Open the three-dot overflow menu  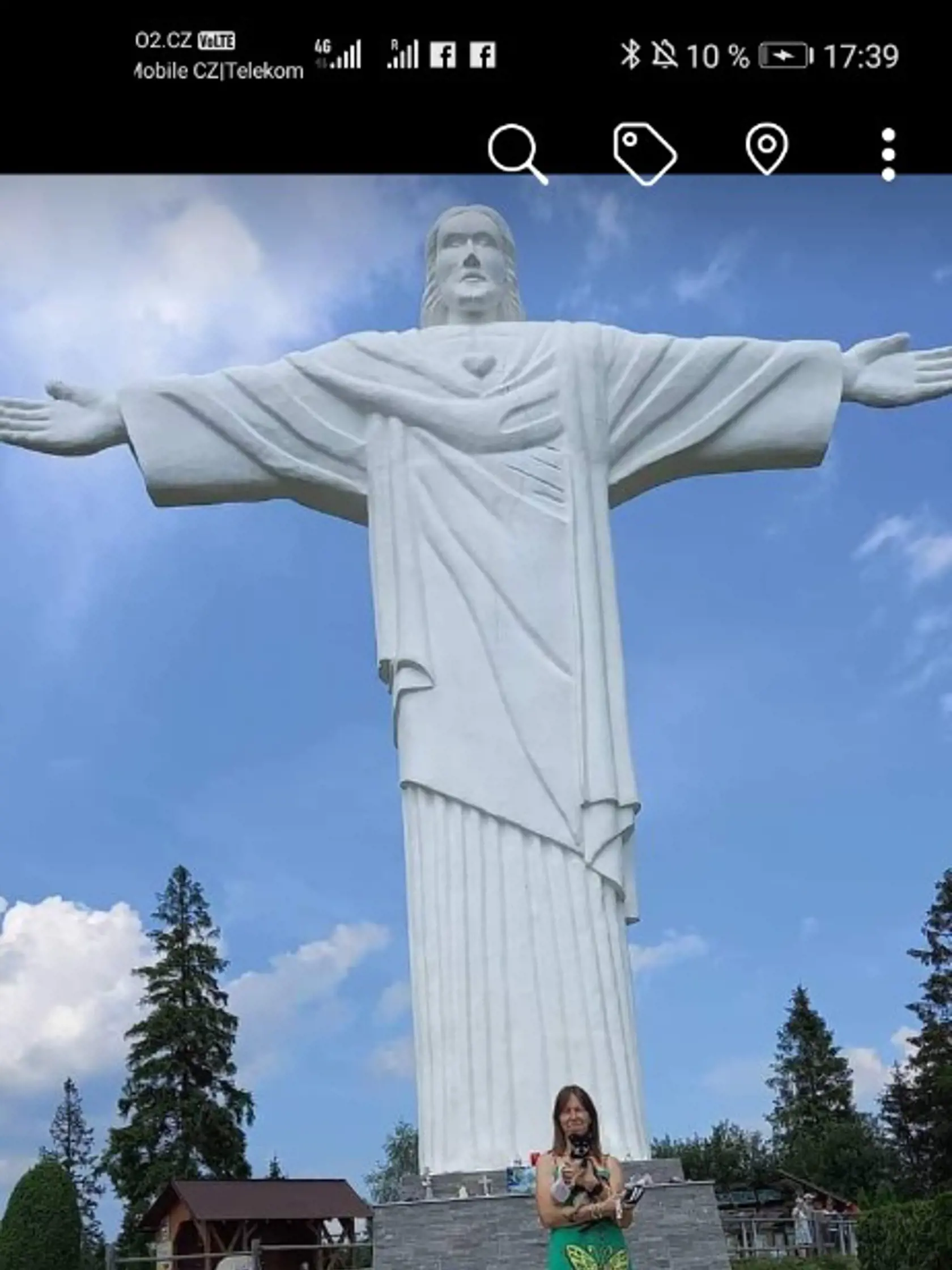point(888,154)
